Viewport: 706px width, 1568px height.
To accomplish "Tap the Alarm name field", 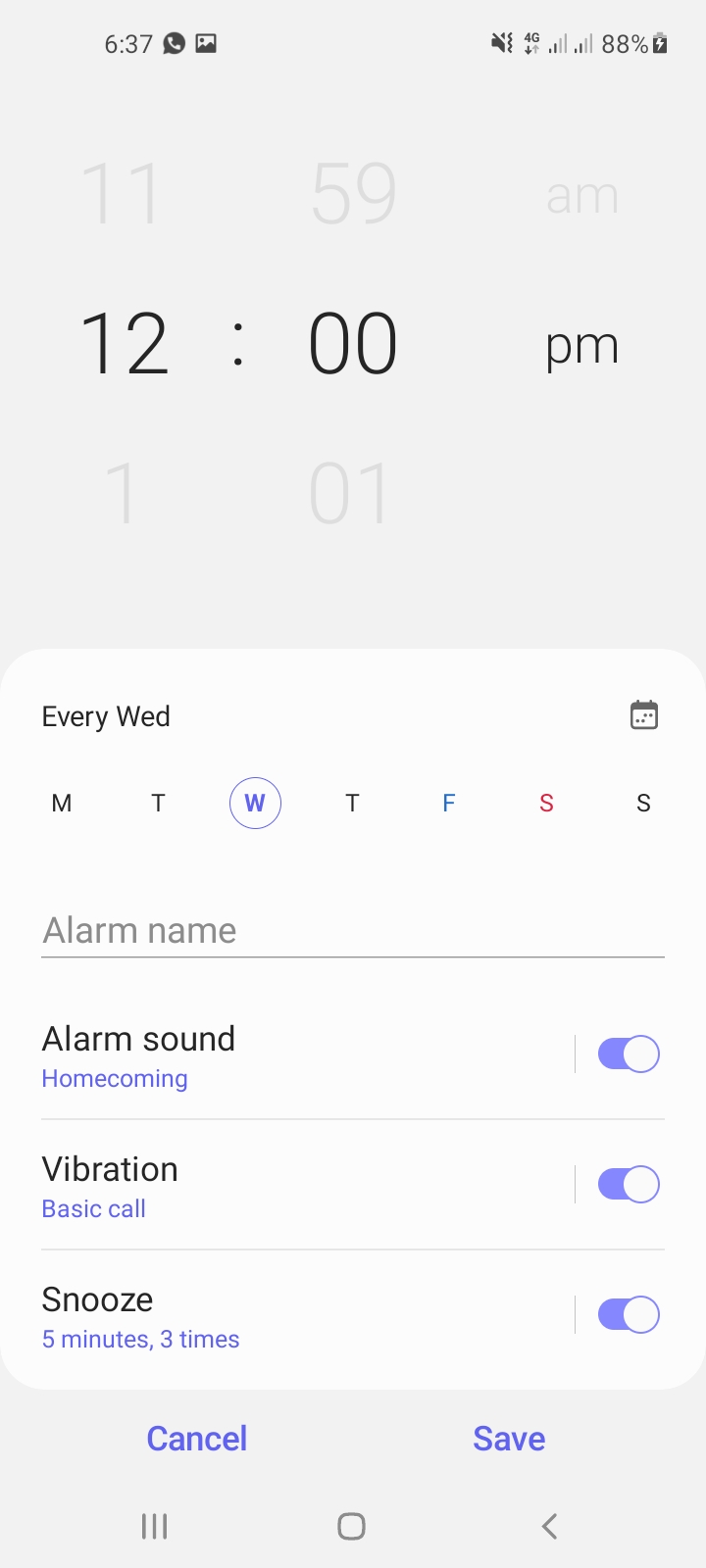I will (353, 931).
